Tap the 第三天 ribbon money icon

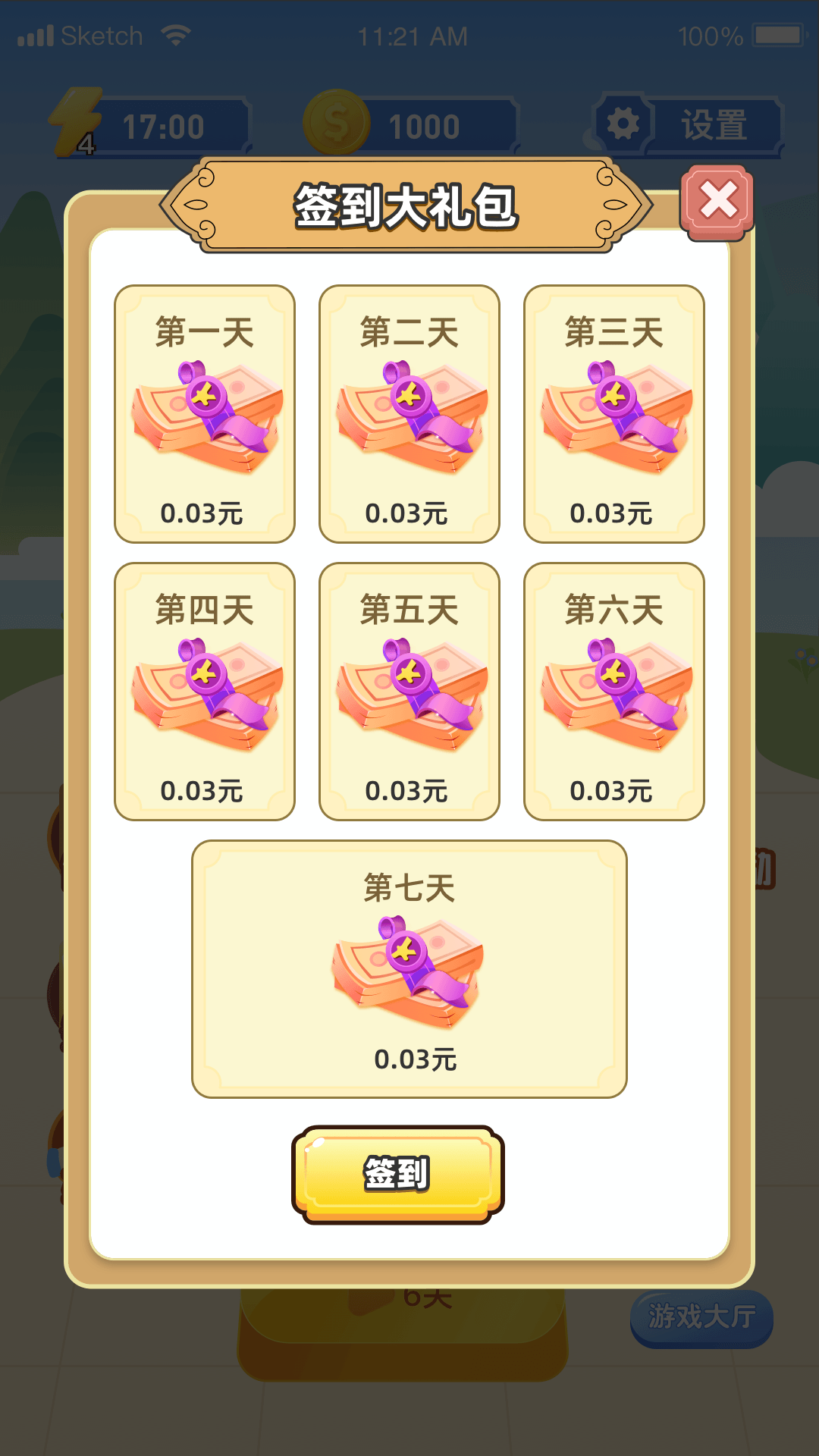tap(614, 417)
